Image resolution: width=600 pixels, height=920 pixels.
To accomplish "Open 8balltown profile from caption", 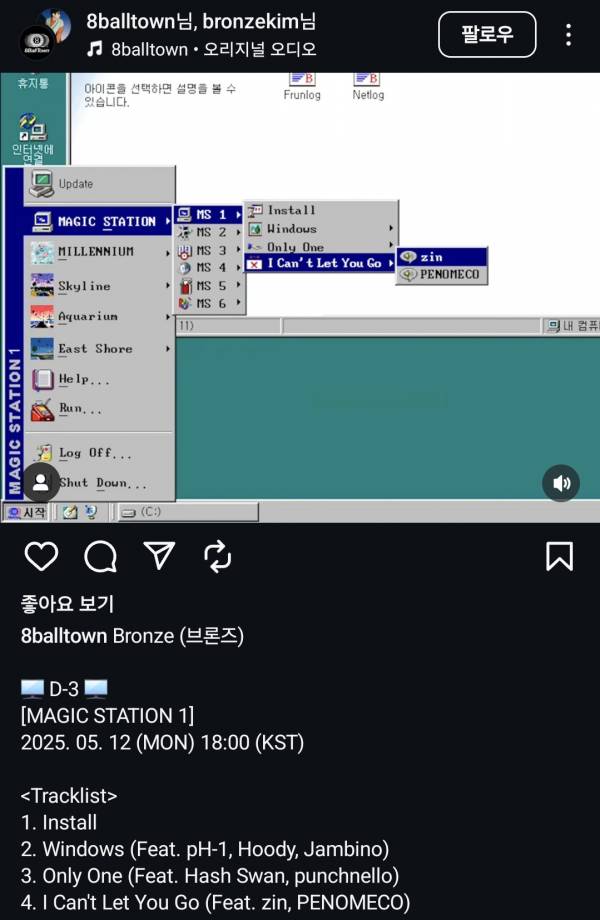I will click(64, 636).
